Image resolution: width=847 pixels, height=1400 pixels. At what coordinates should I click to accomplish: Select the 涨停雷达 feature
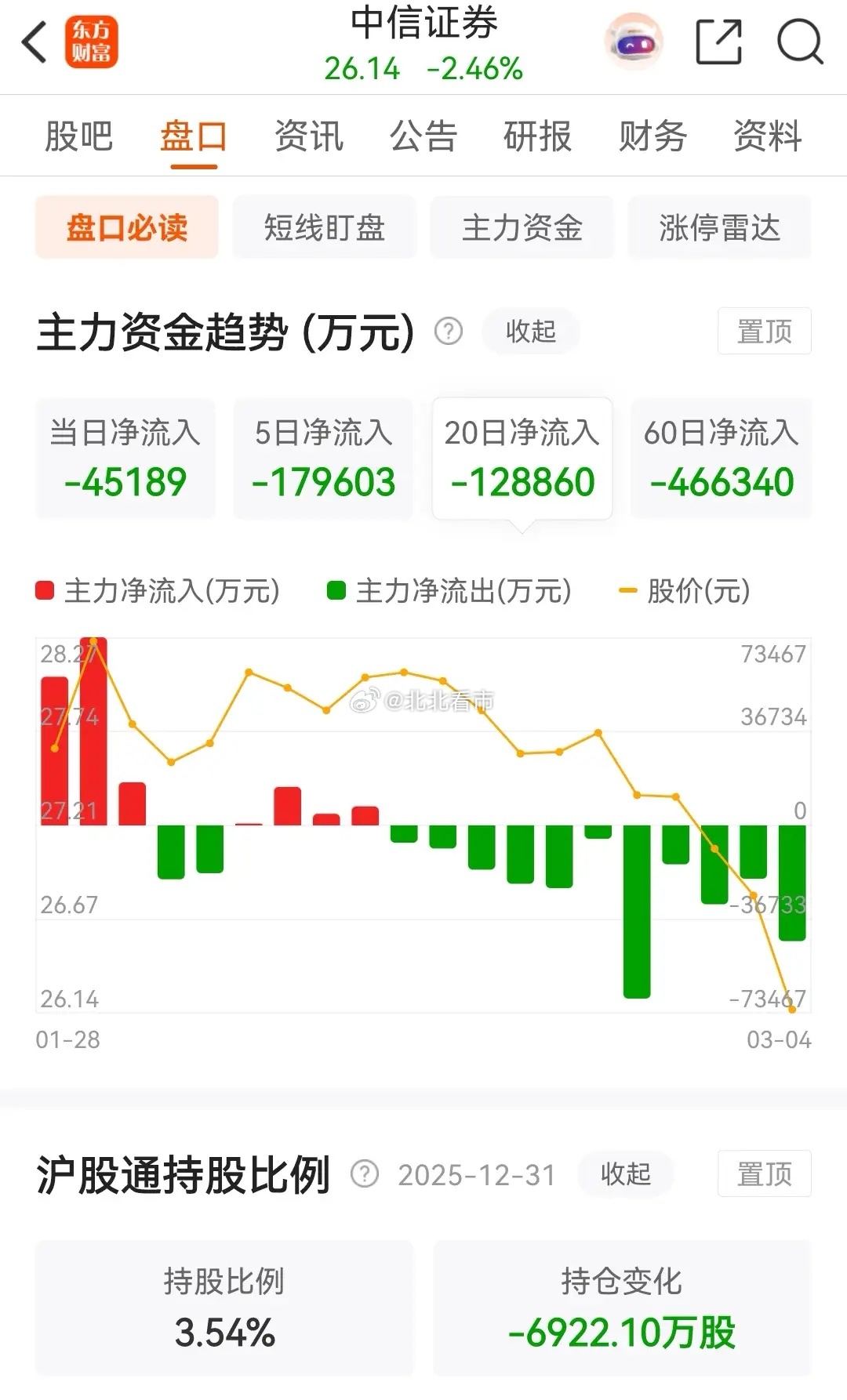point(719,227)
